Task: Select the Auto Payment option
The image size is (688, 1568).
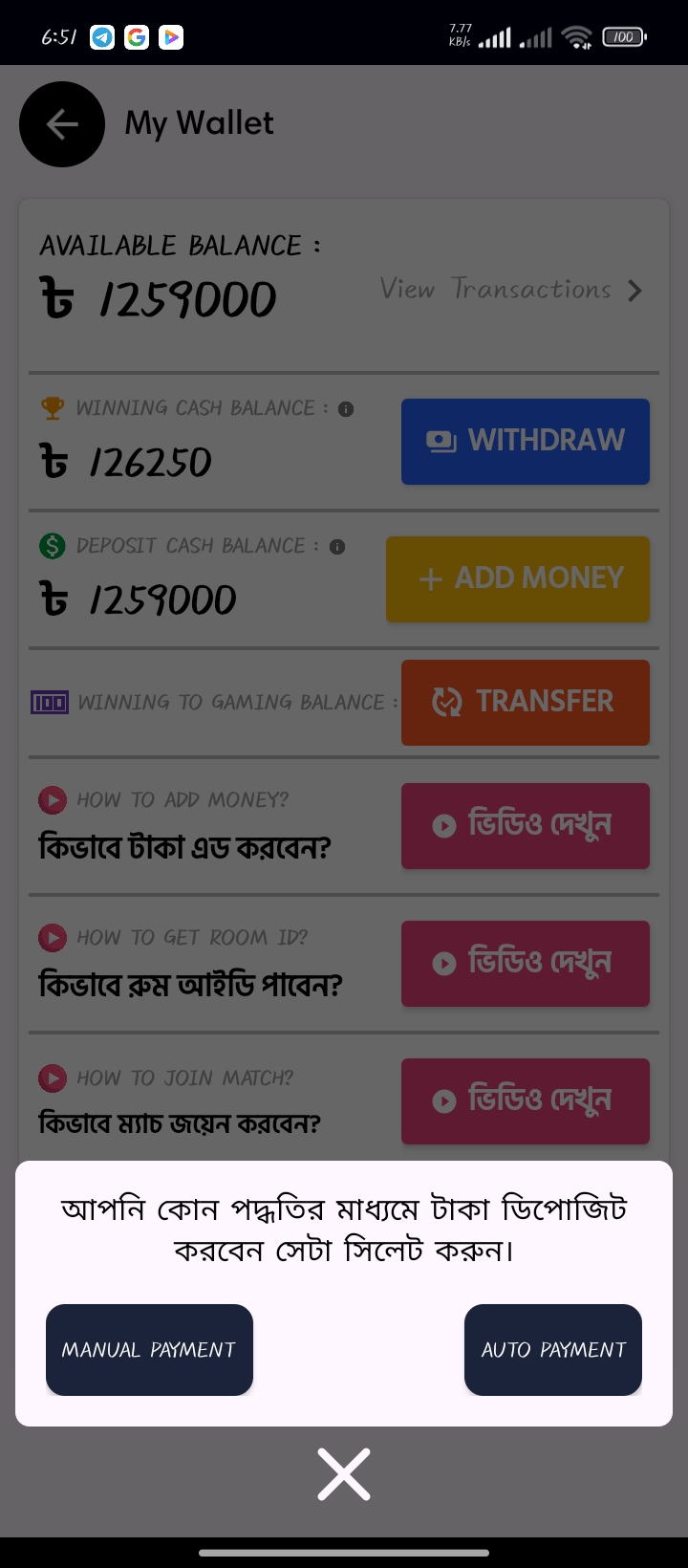Action: coord(553,1349)
